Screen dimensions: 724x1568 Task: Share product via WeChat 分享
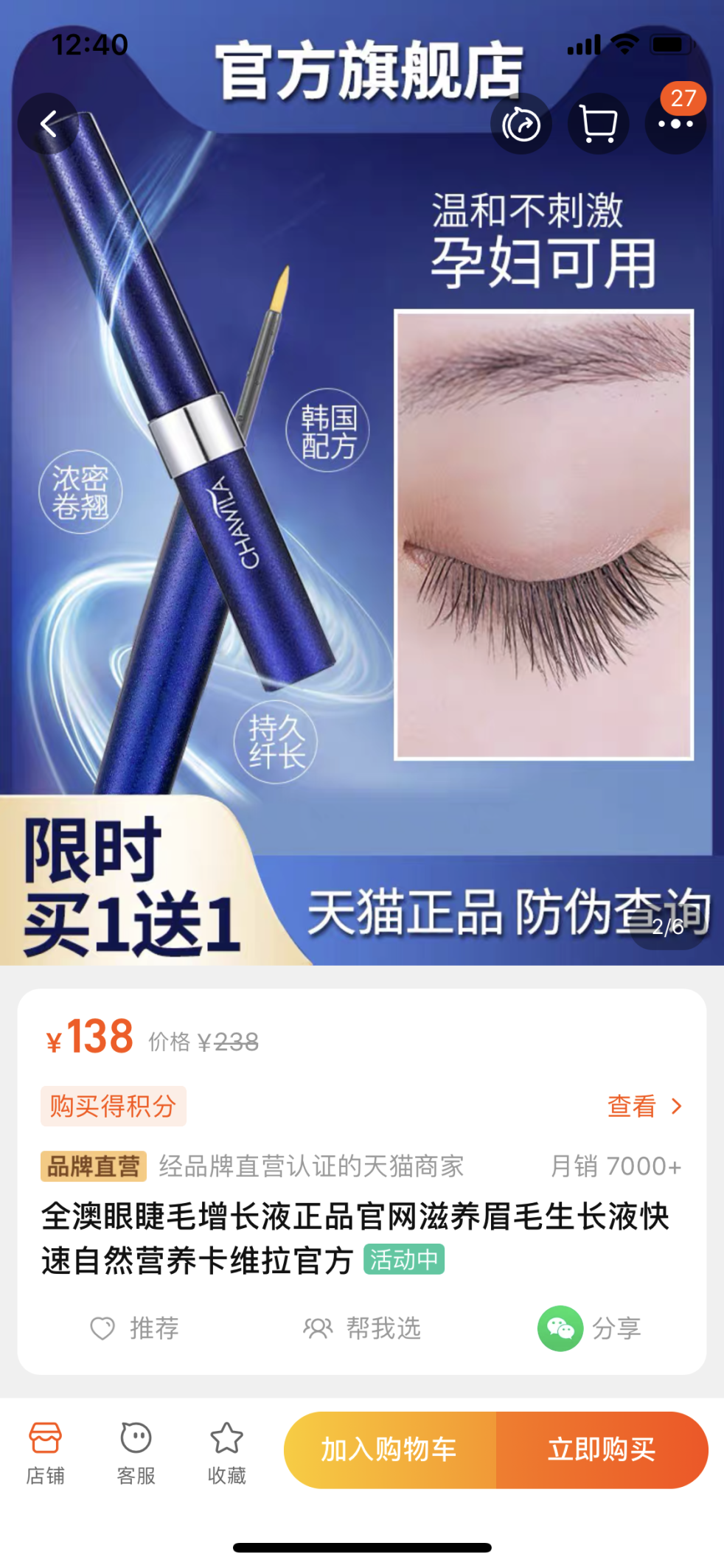tap(589, 1328)
